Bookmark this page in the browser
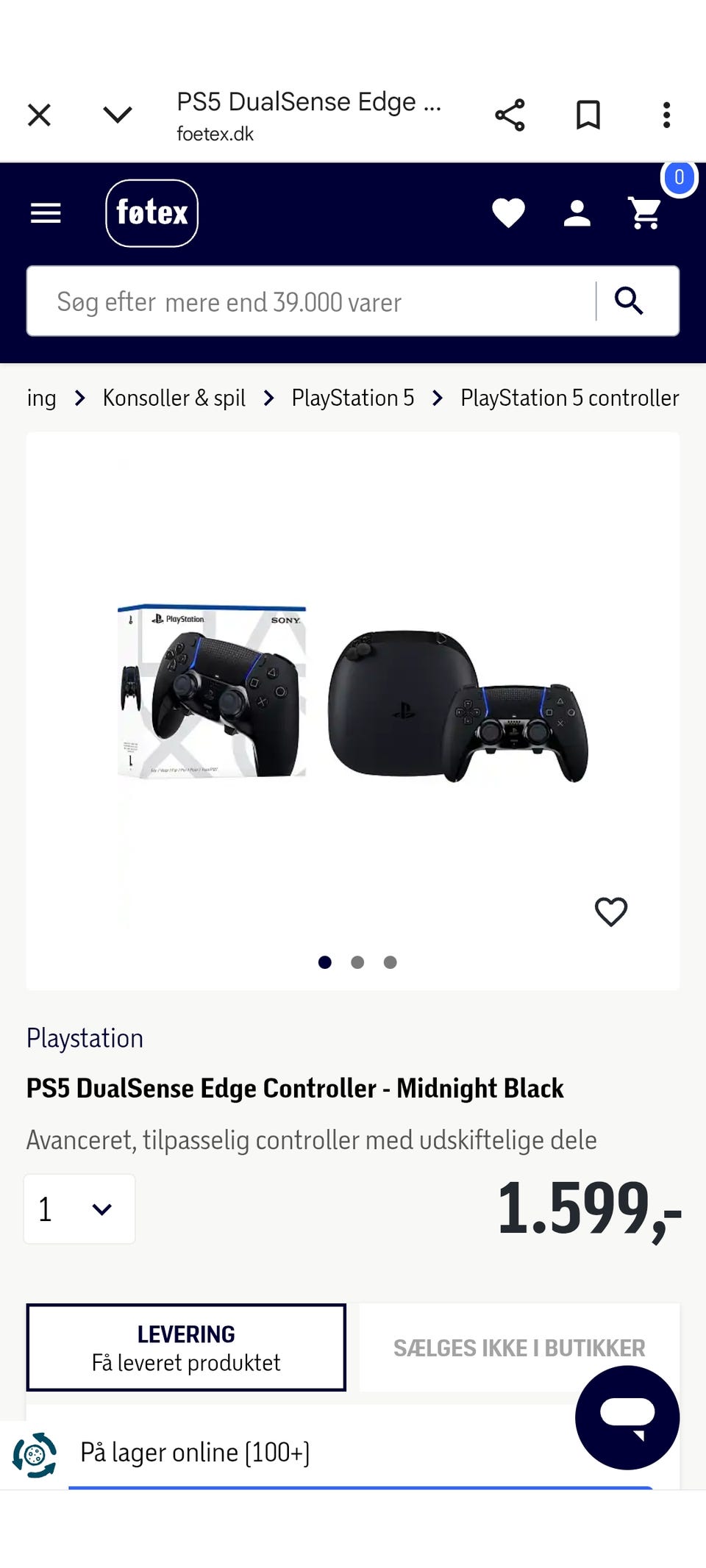 [588, 115]
